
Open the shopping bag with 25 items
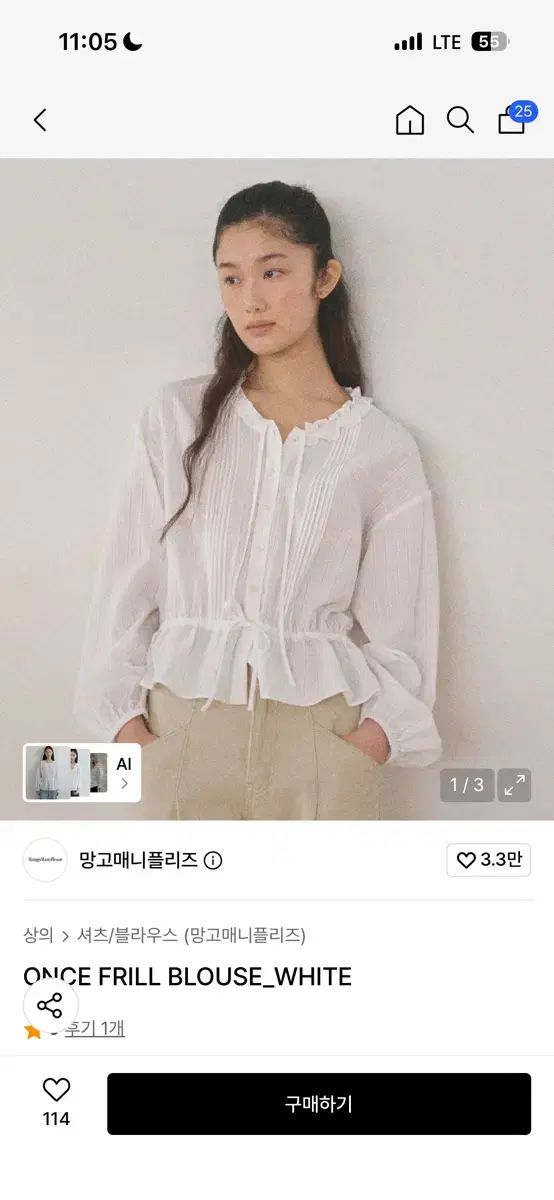[x=514, y=118]
